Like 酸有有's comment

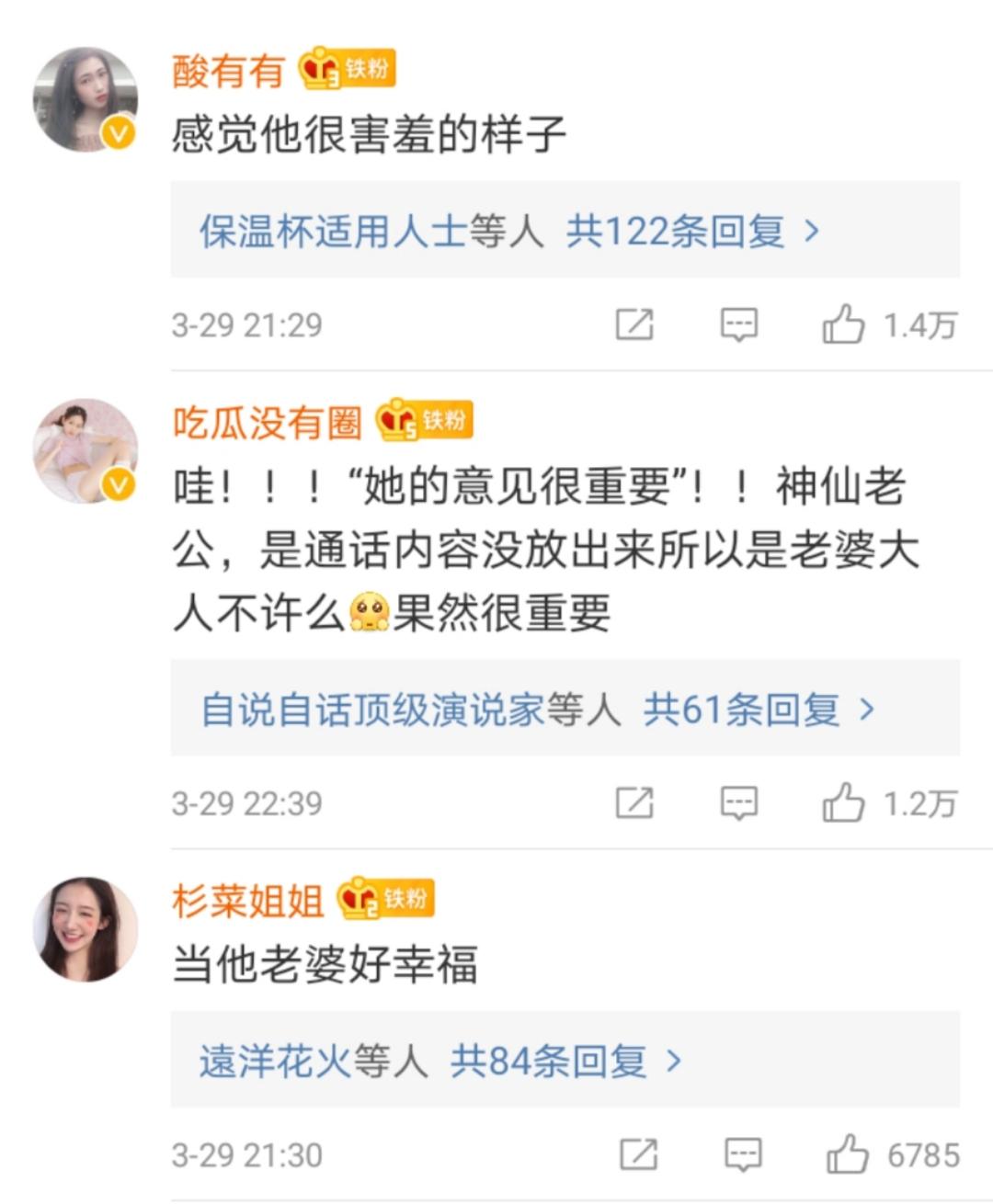pyautogui.click(x=843, y=324)
